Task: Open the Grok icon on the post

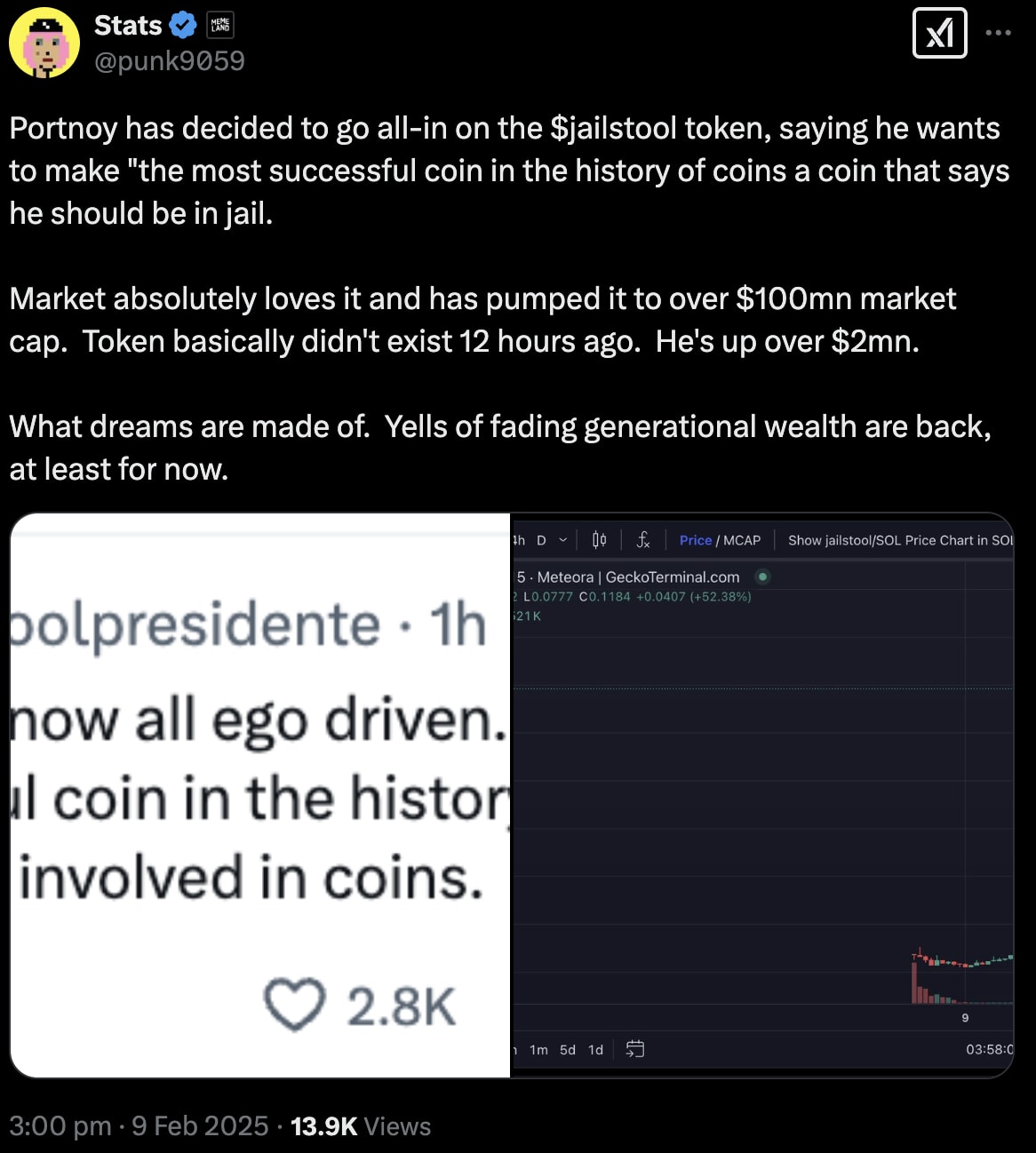Action: point(939,34)
